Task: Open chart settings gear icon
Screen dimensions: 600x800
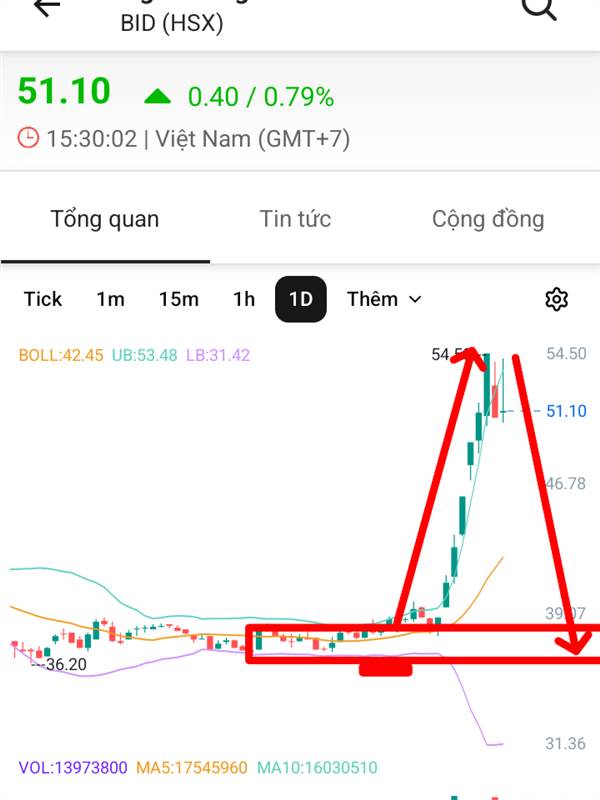Action: [x=556, y=299]
